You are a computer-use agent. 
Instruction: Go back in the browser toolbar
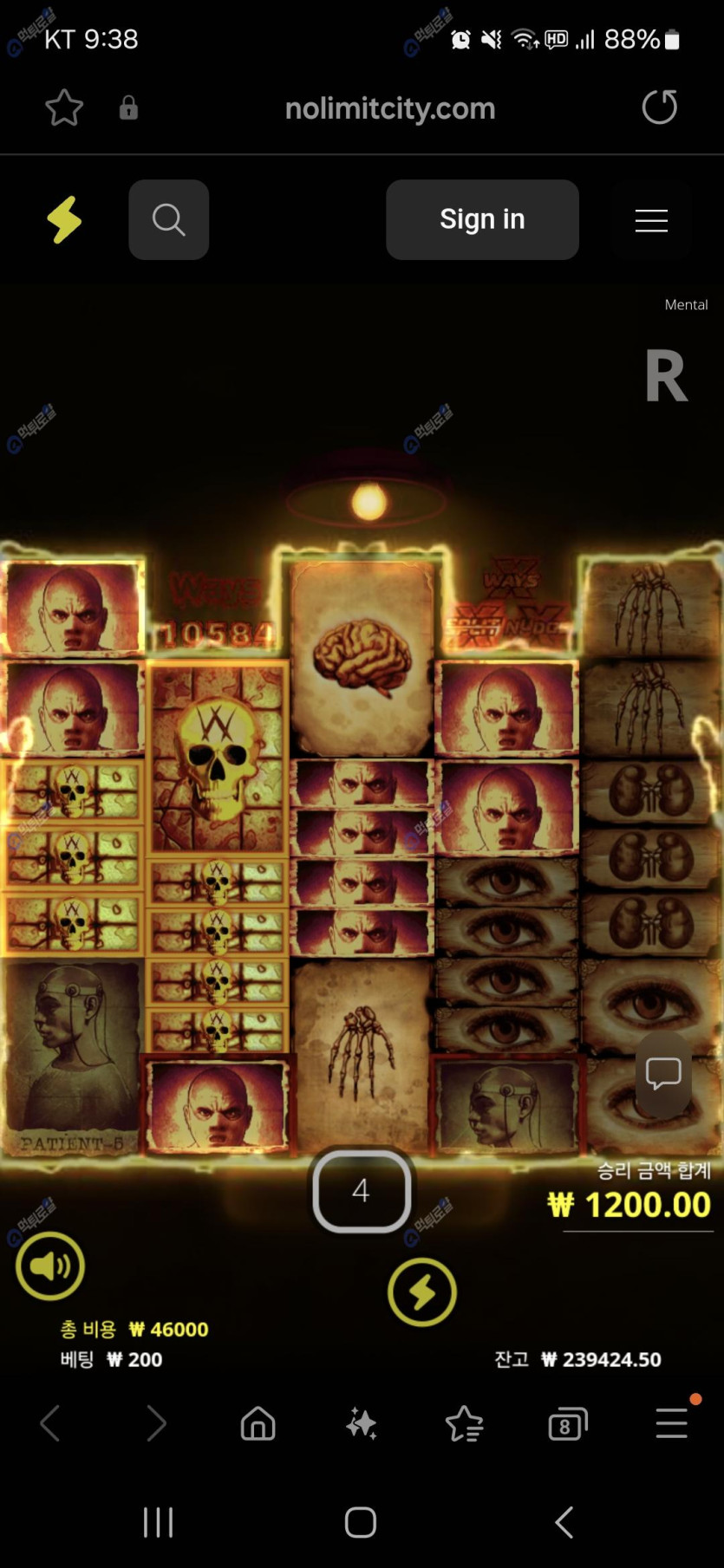51,1423
